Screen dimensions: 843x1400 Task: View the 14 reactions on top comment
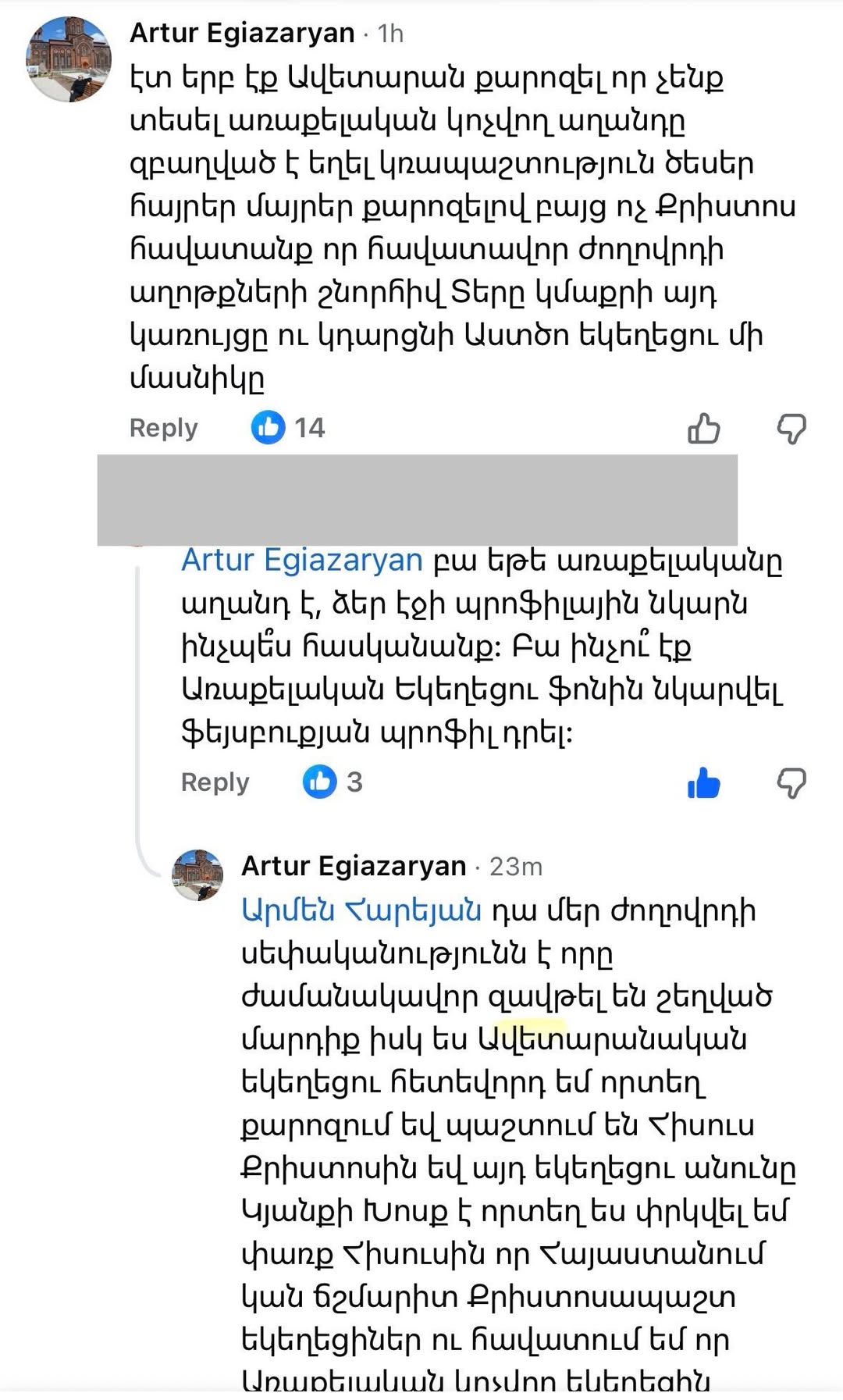(x=287, y=427)
